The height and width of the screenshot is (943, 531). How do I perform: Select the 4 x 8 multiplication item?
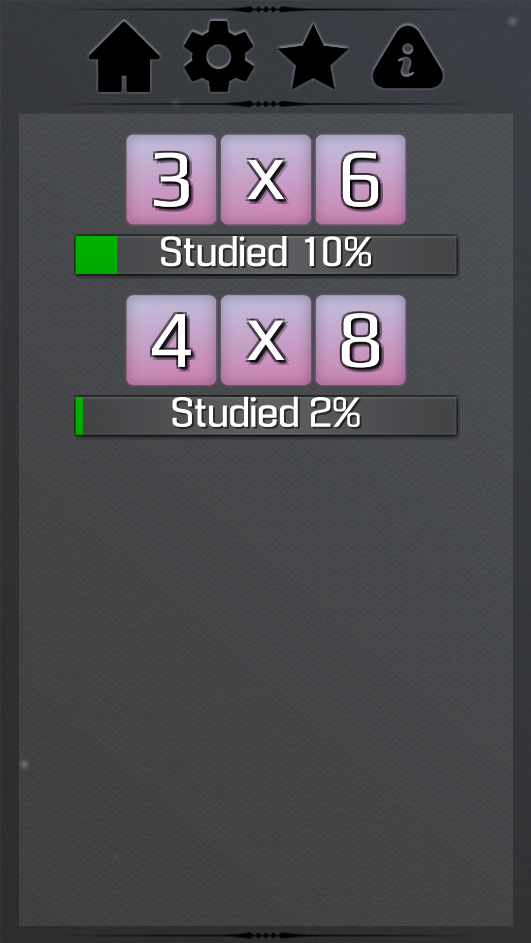coord(266,340)
